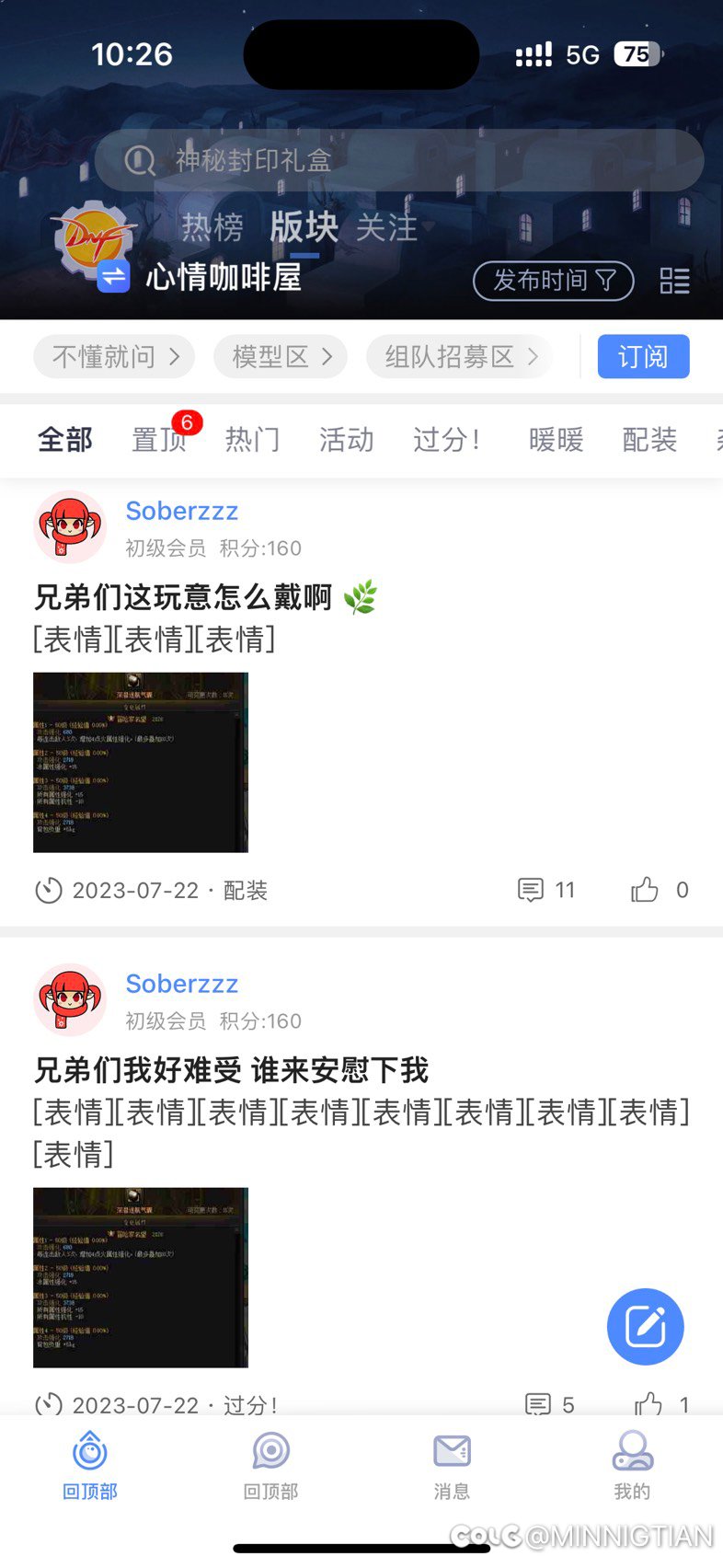Switch board via icon beside 心情咖啡屋

click(114, 276)
